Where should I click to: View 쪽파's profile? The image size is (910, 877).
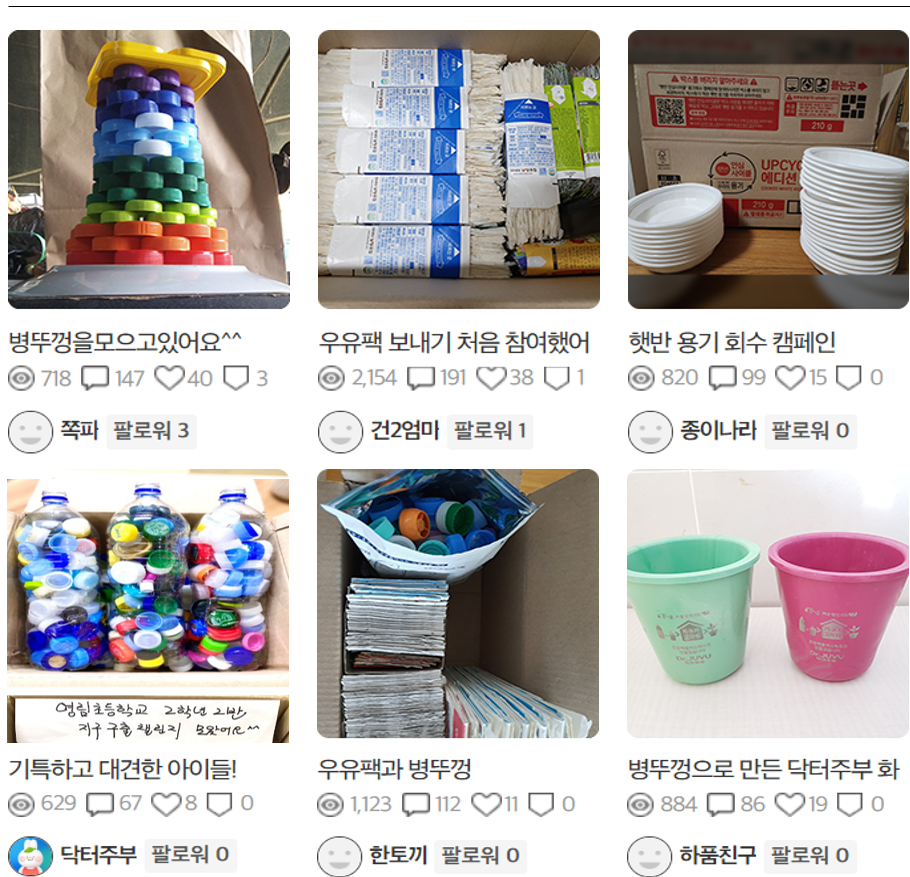79,431
